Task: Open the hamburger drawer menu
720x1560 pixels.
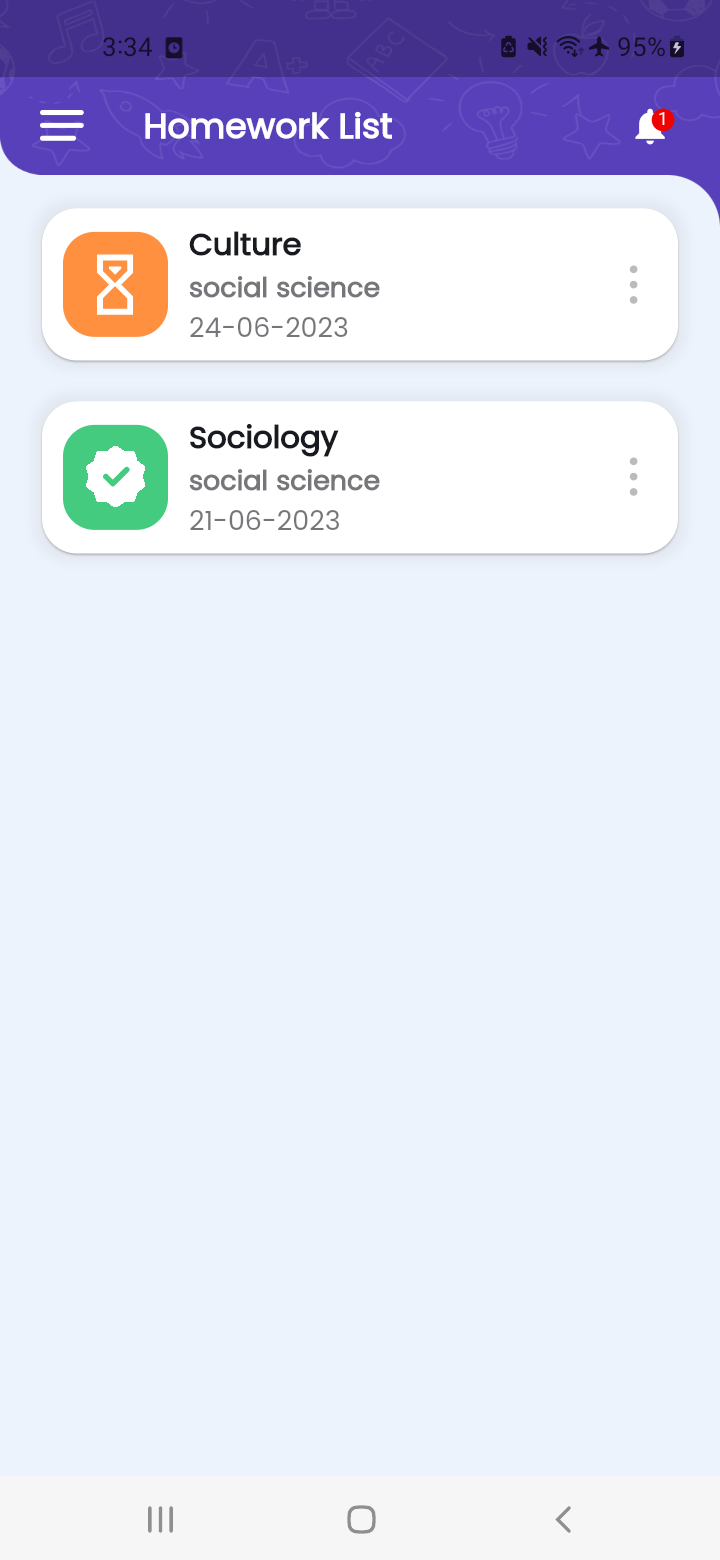Action: 62,126
